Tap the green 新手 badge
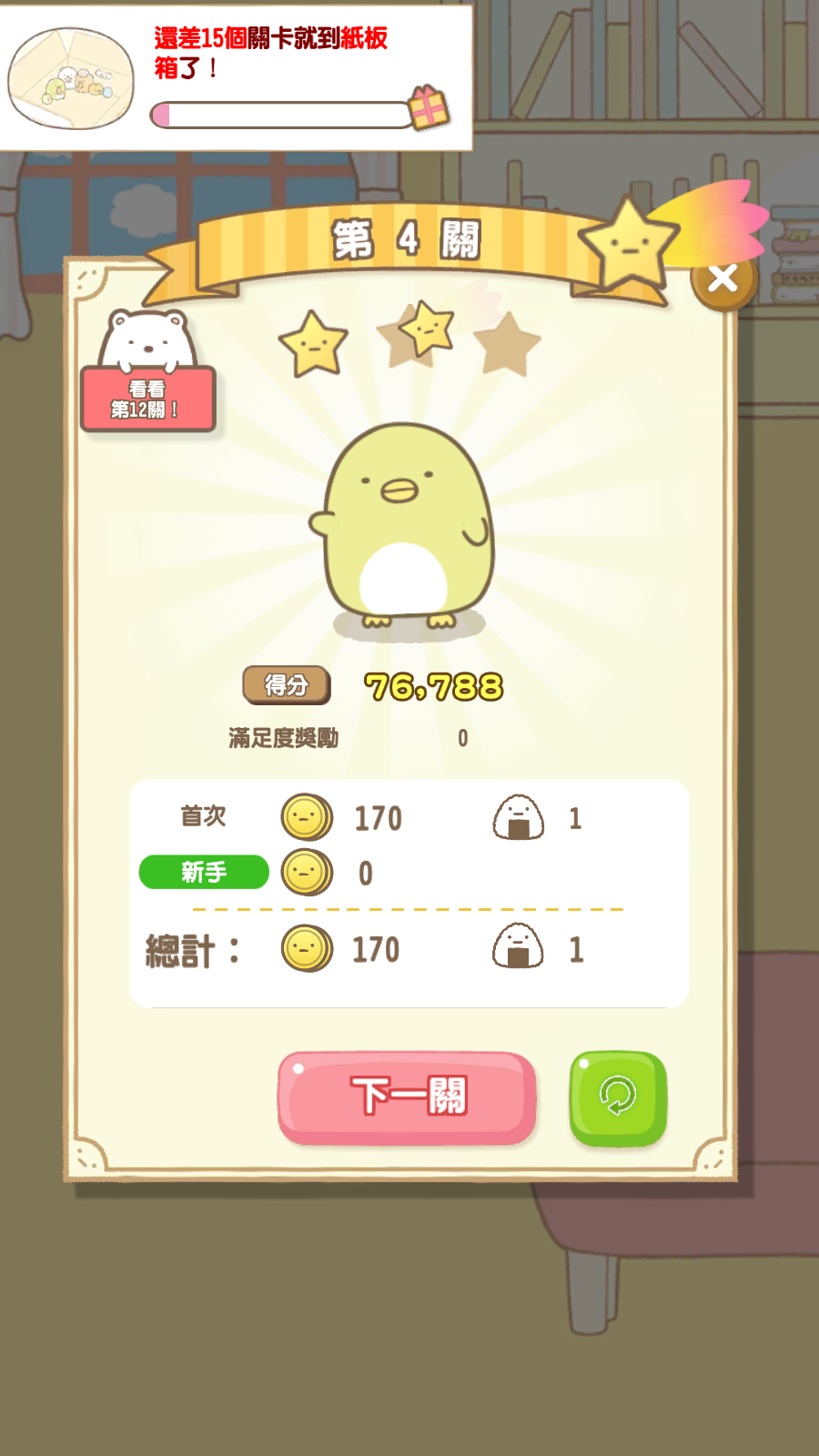The height and width of the screenshot is (1456, 819). 203,872
